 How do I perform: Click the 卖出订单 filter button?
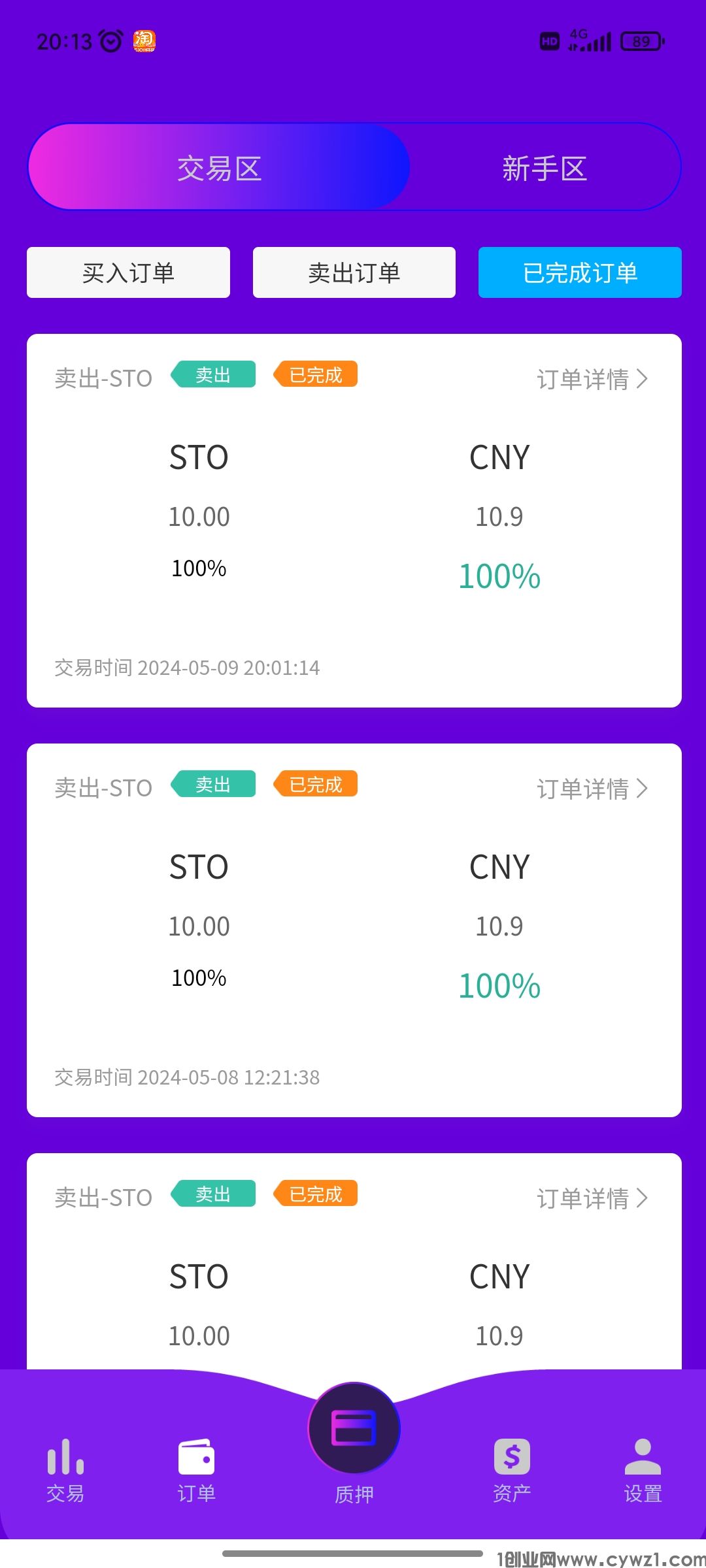coord(354,272)
